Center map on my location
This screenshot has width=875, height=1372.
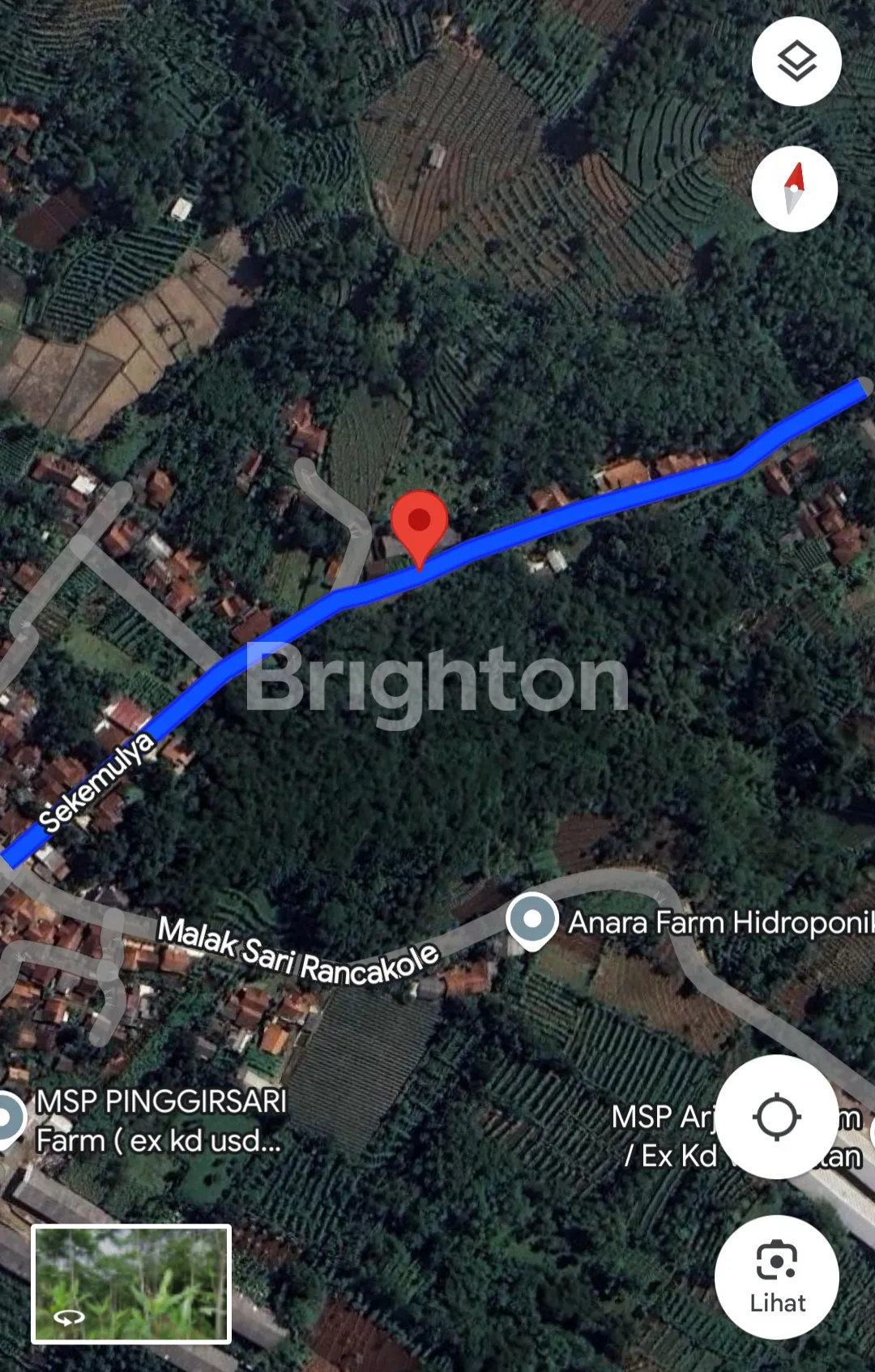click(x=776, y=1117)
